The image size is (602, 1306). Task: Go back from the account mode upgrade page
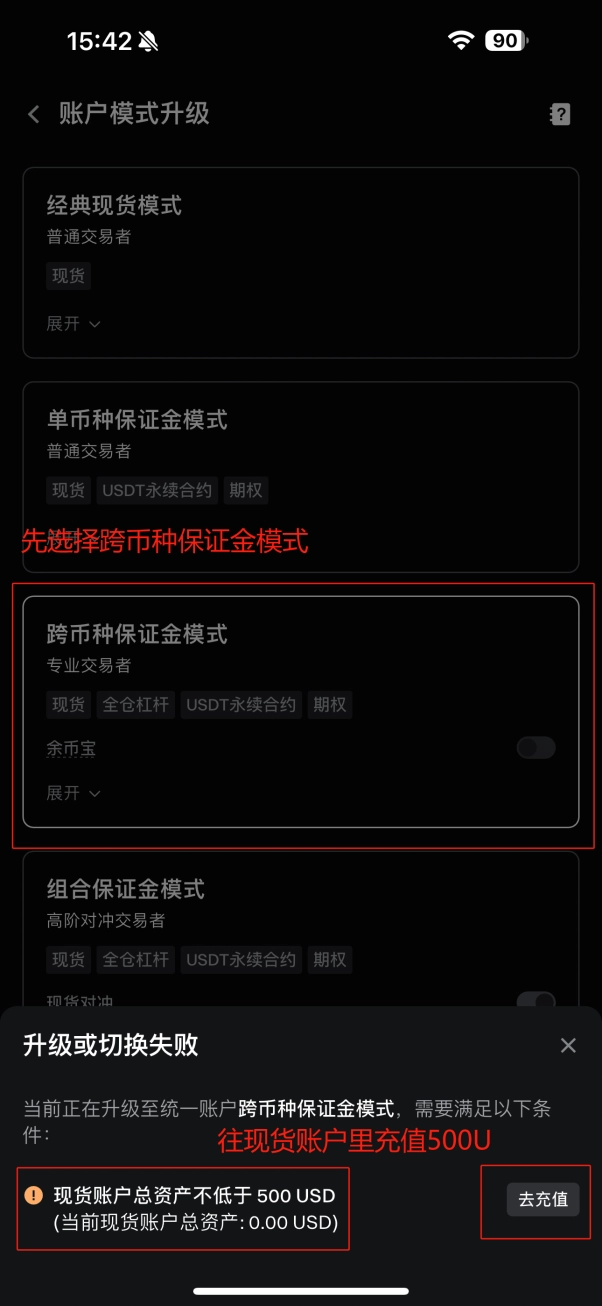point(34,114)
